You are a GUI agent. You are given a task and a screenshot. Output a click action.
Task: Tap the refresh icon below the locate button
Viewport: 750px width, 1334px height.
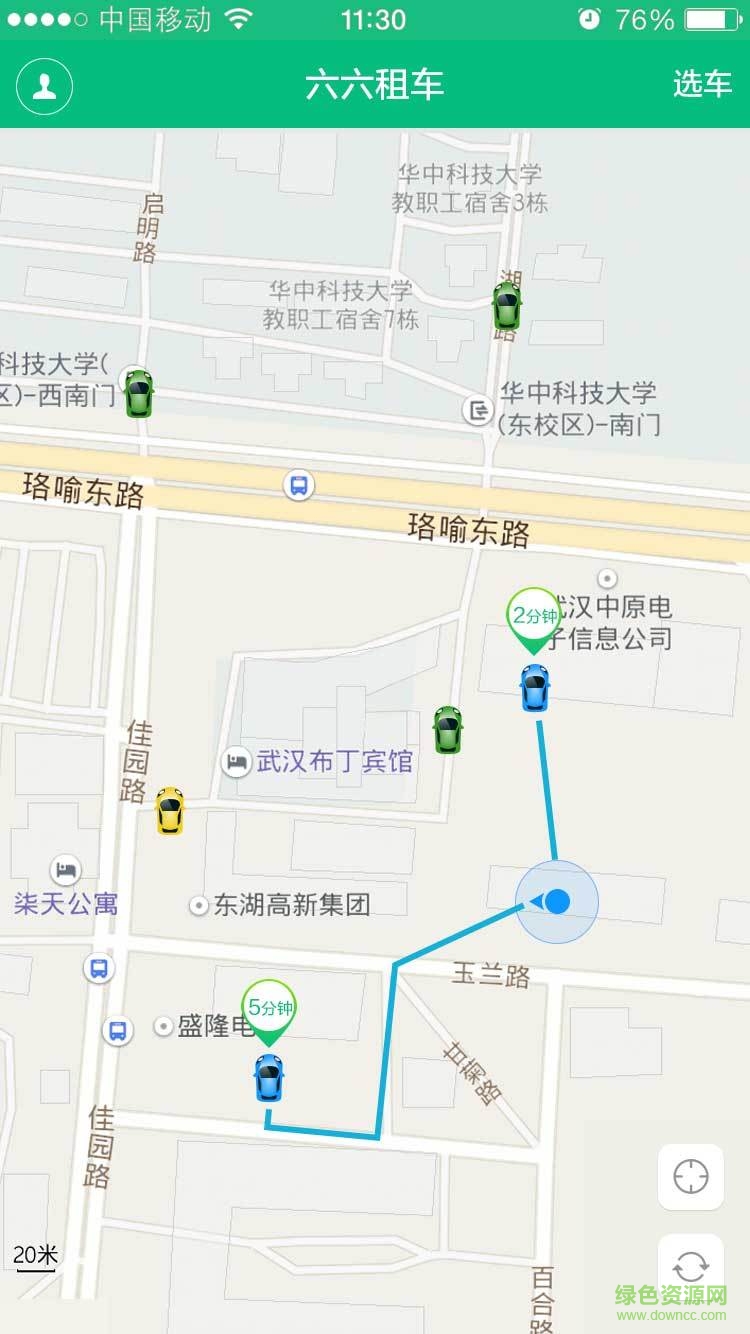pyautogui.click(x=691, y=1266)
